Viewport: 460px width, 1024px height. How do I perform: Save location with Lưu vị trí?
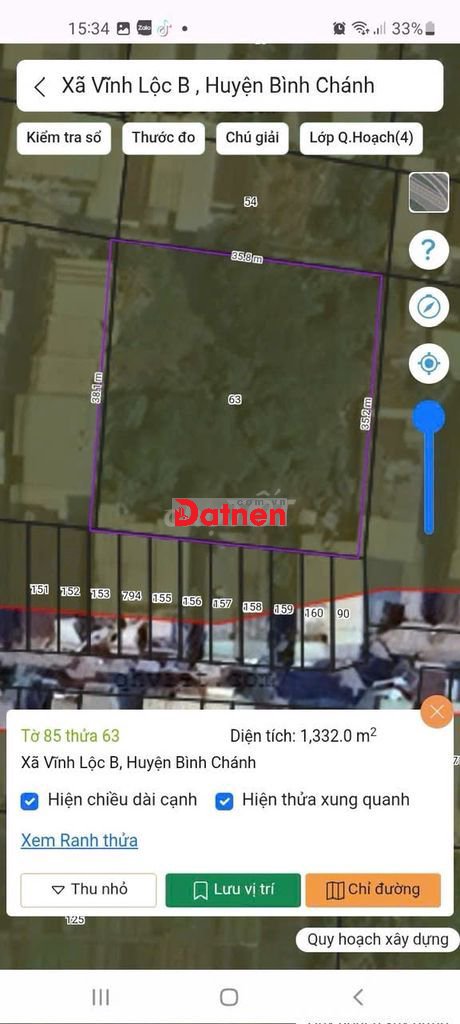[x=233, y=889]
